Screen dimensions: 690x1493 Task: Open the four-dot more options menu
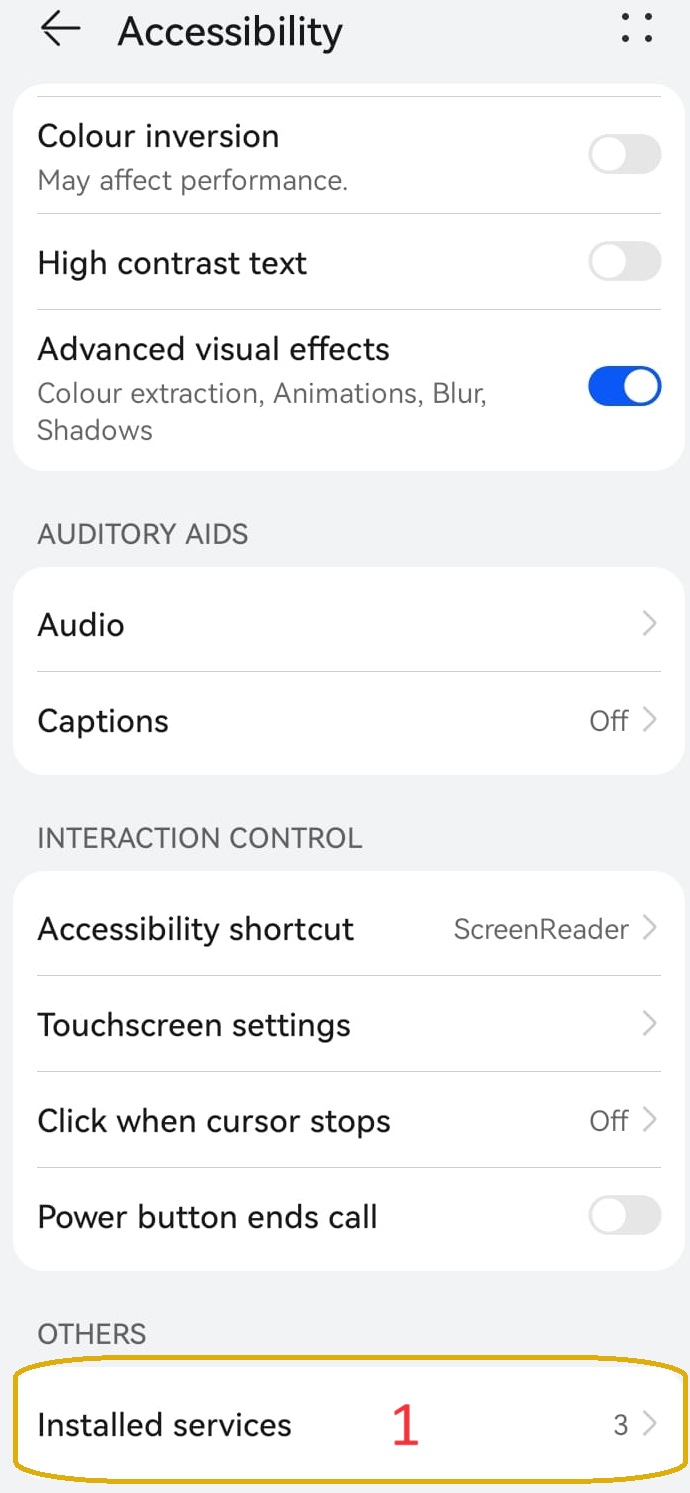637,28
